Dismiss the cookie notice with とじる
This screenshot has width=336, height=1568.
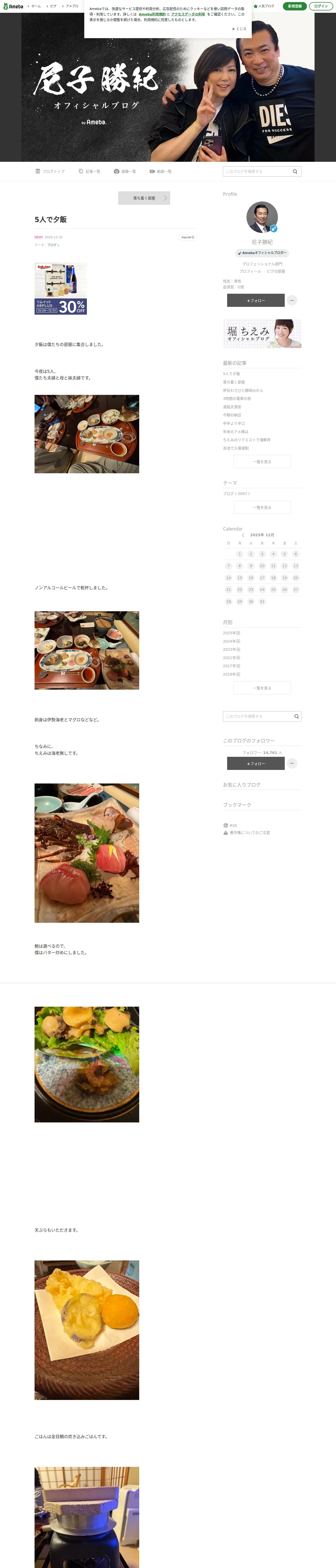click(239, 28)
